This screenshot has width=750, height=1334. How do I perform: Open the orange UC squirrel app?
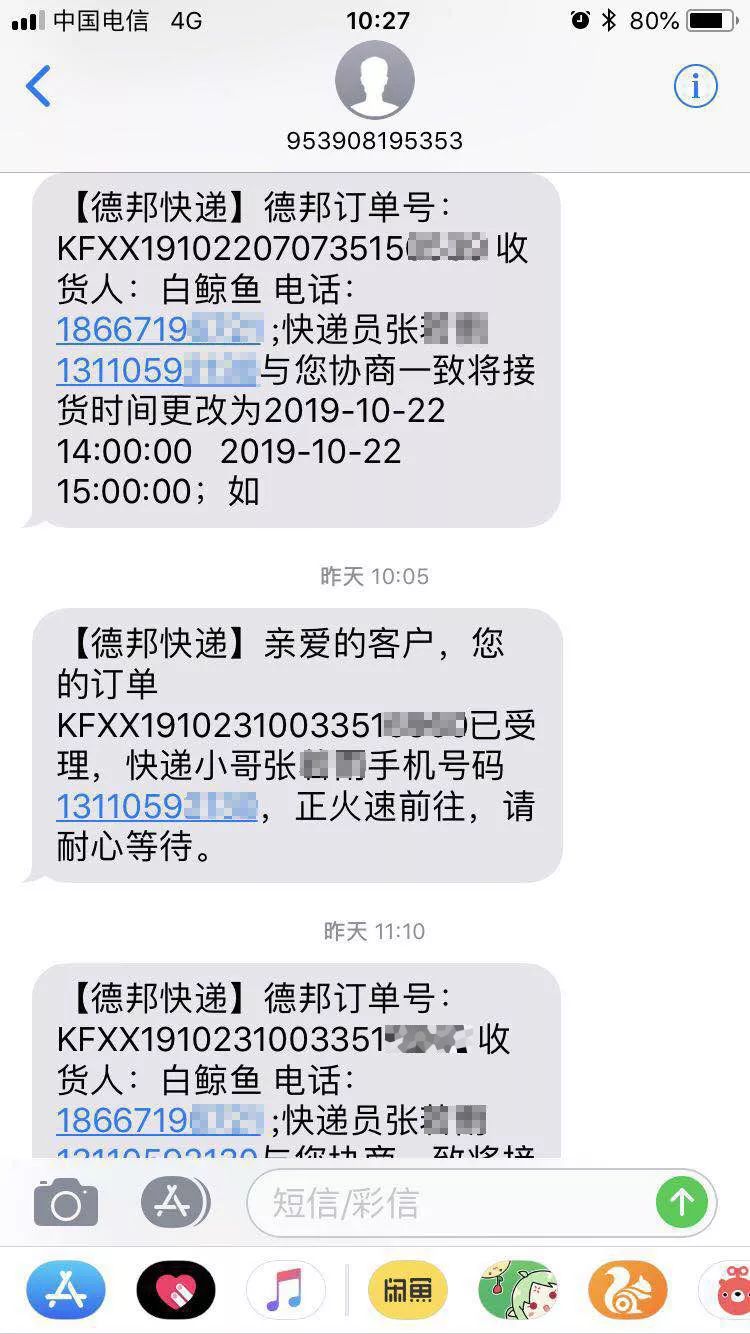(x=627, y=1290)
